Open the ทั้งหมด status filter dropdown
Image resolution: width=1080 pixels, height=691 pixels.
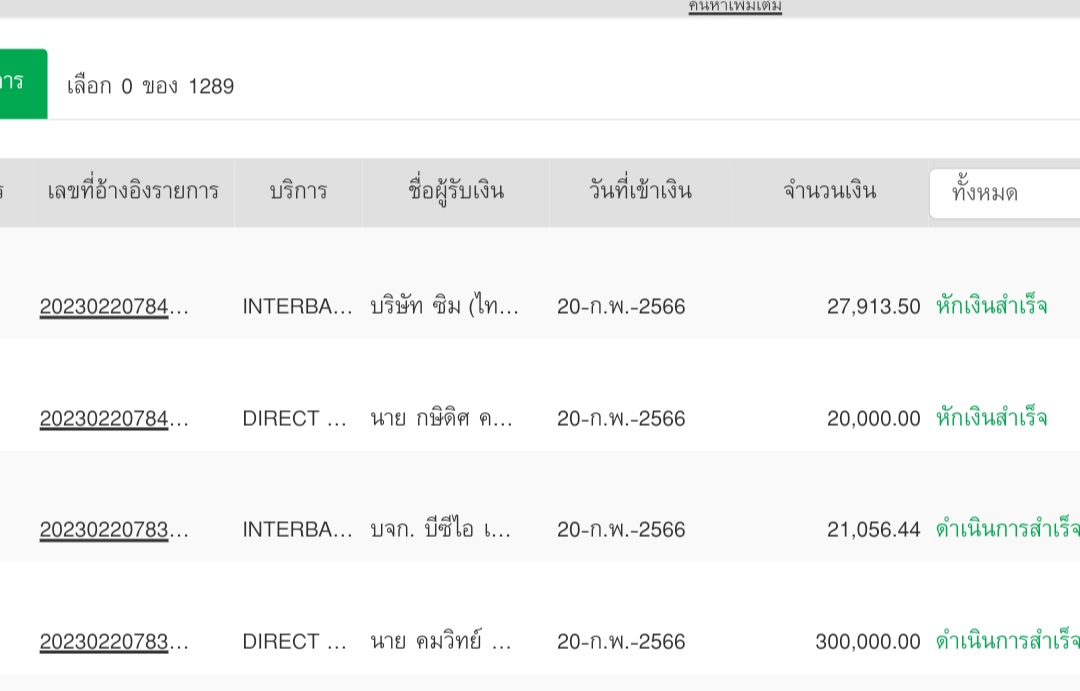coord(1003,193)
